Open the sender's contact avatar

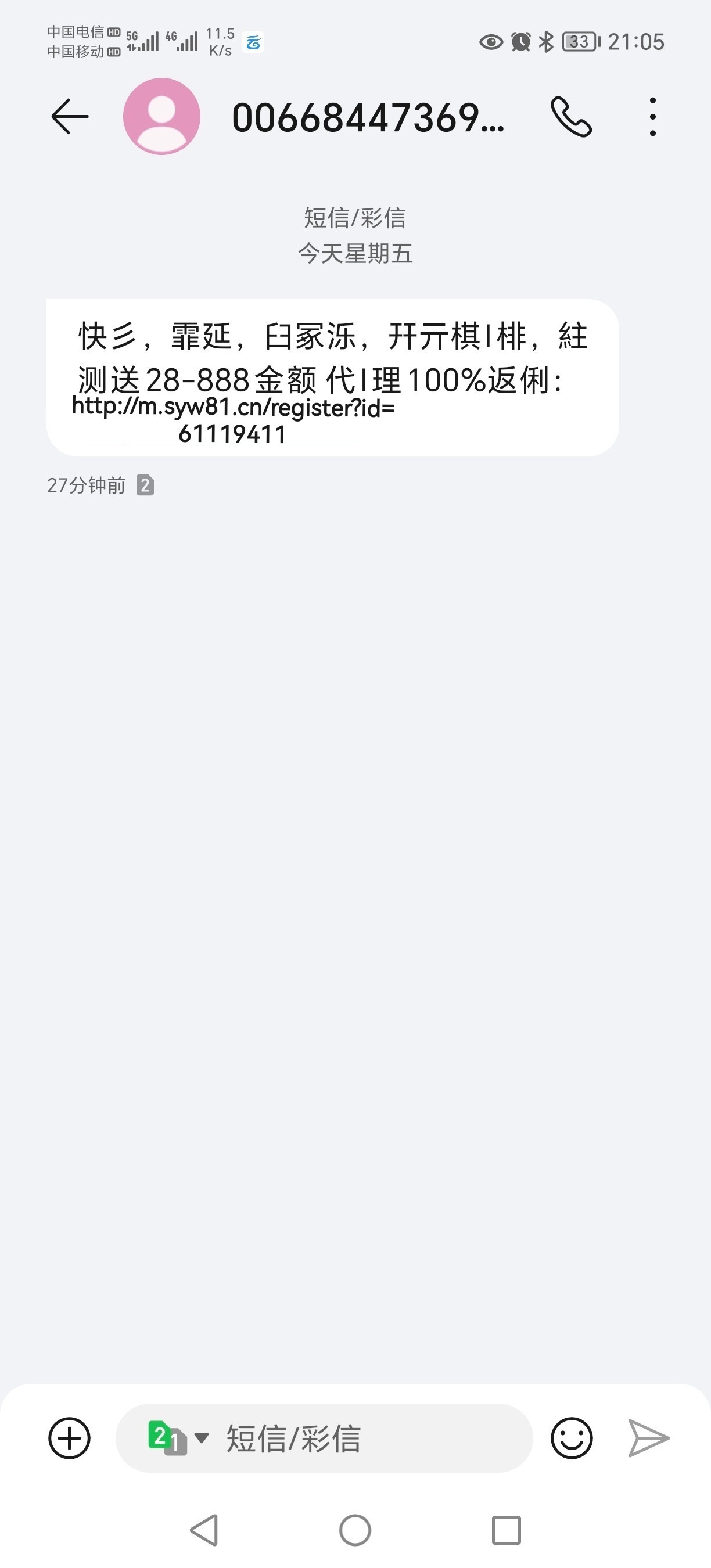[x=161, y=116]
